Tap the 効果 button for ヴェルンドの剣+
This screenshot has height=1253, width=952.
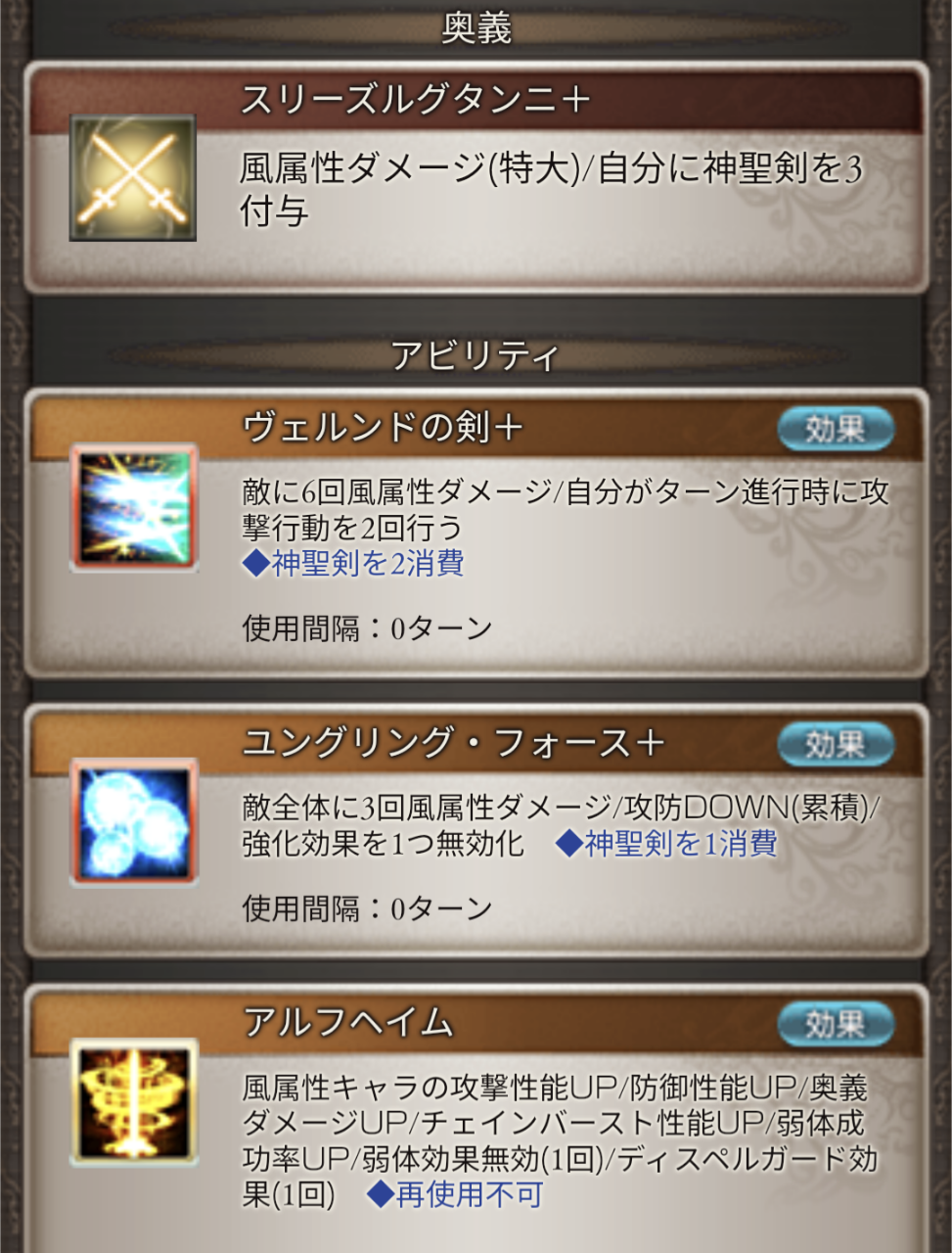(x=835, y=429)
